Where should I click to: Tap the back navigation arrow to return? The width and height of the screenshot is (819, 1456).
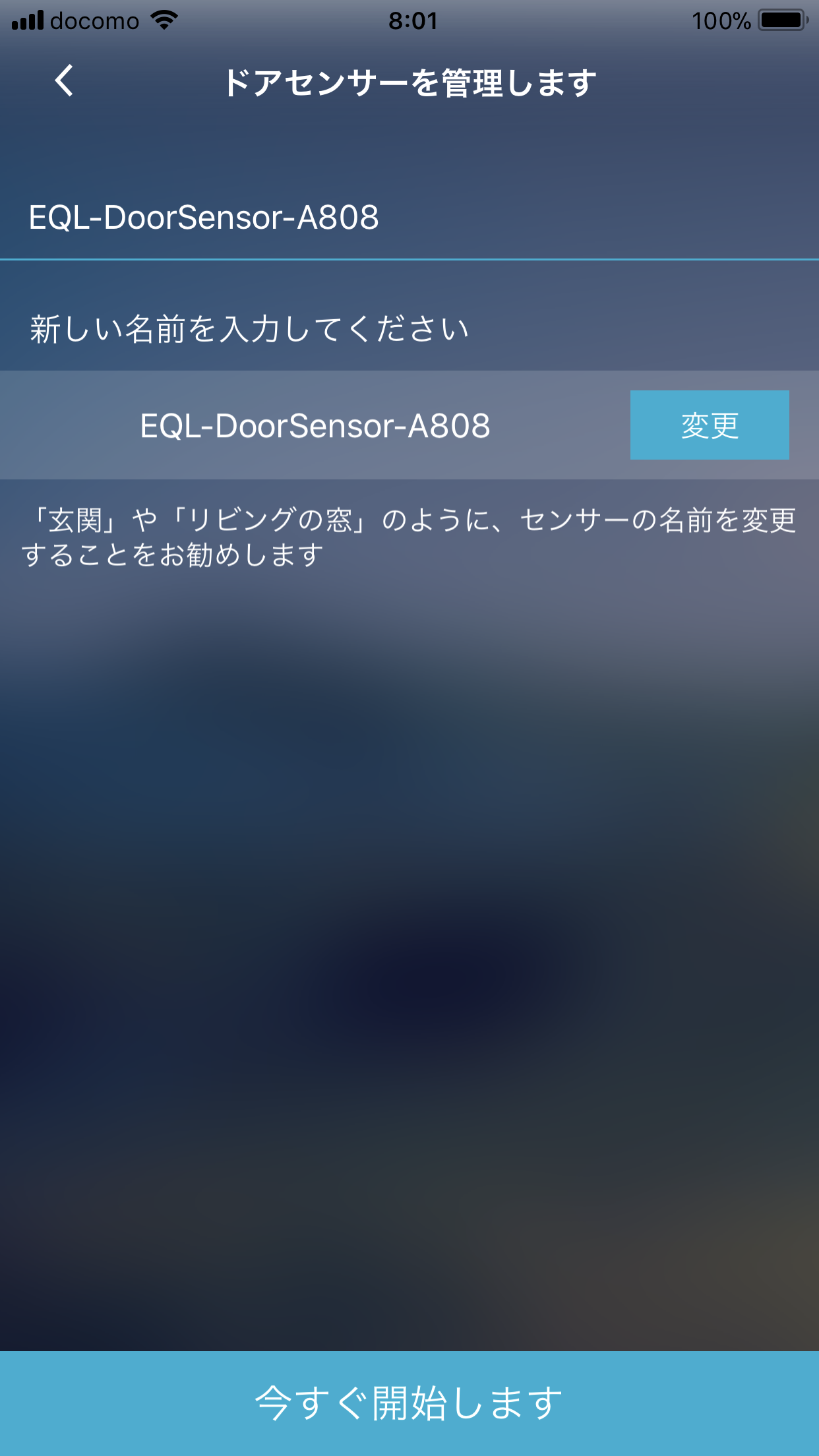[64, 82]
